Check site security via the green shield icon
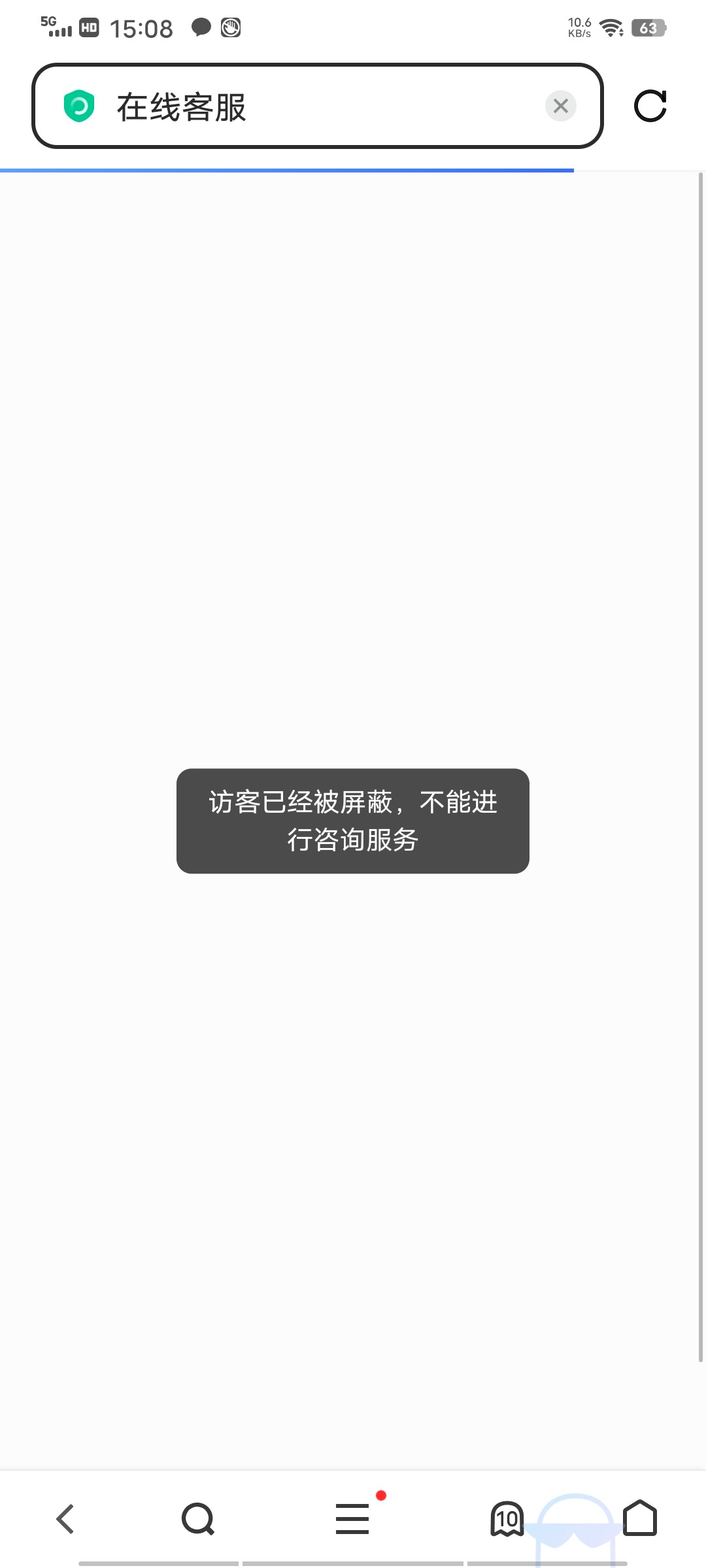The width and height of the screenshot is (706, 1568). [x=79, y=106]
